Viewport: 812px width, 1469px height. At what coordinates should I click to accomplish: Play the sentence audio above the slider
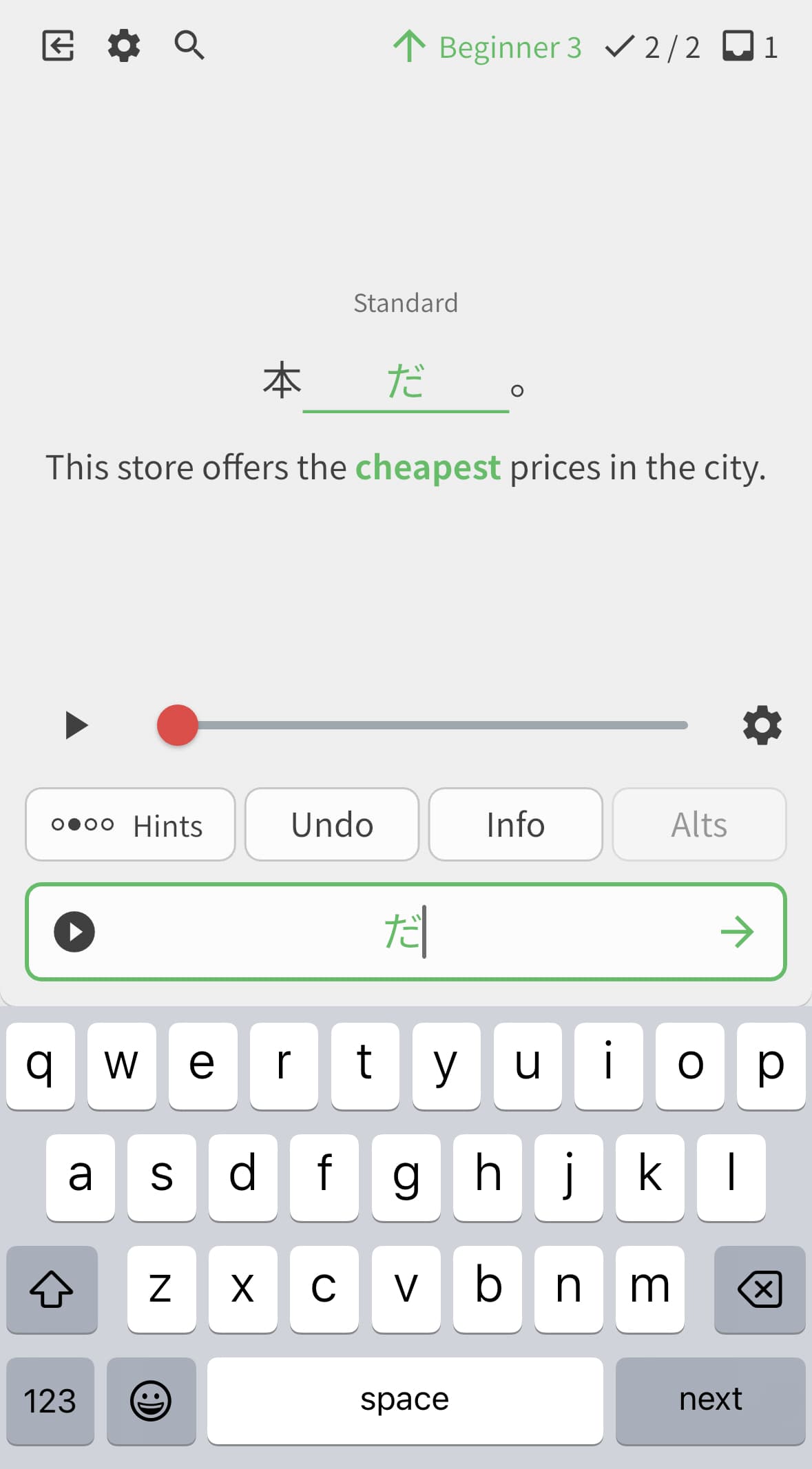(x=76, y=725)
